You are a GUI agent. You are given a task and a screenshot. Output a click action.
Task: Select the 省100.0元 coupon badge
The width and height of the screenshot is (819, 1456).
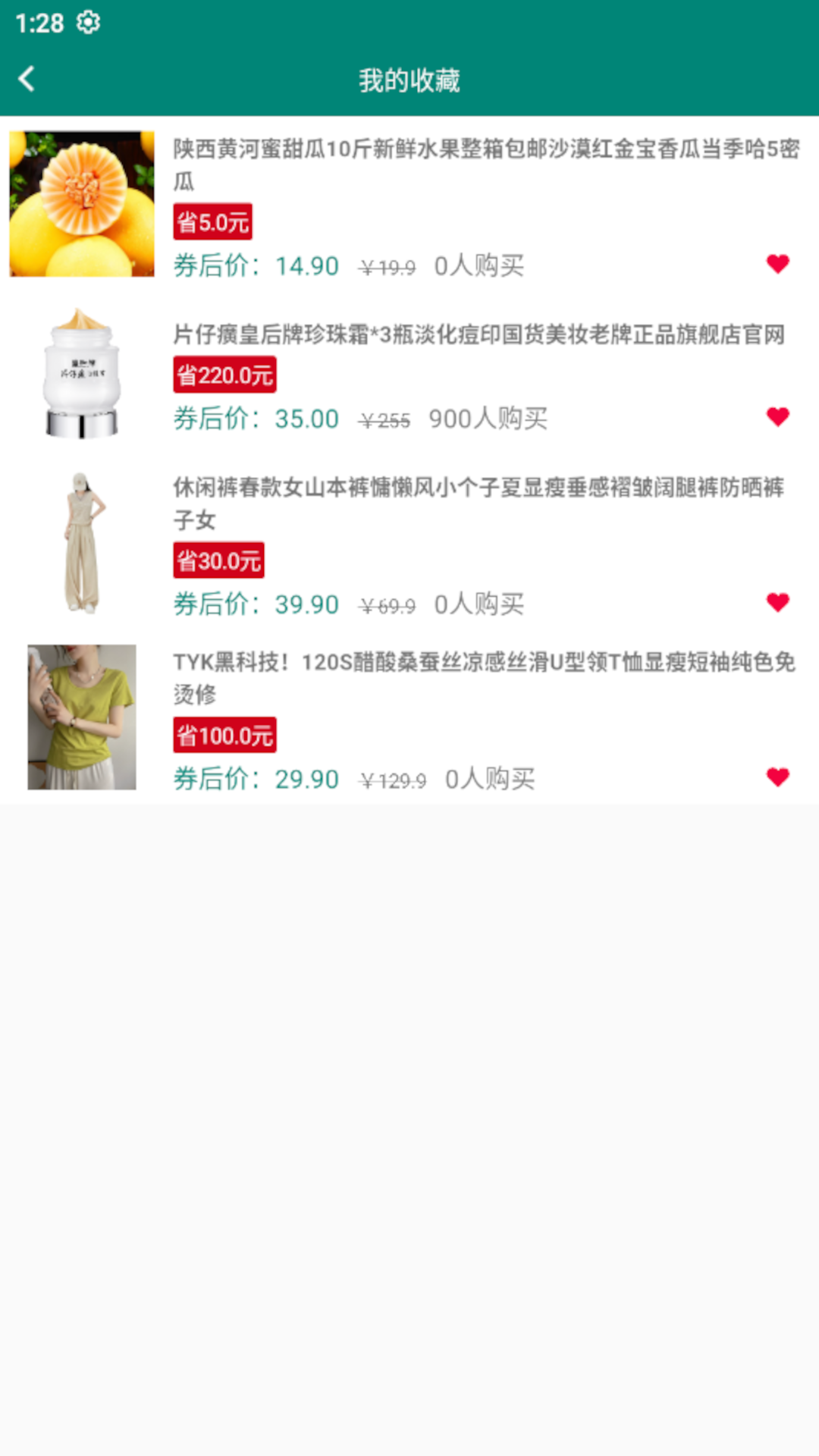pyautogui.click(x=225, y=734)
